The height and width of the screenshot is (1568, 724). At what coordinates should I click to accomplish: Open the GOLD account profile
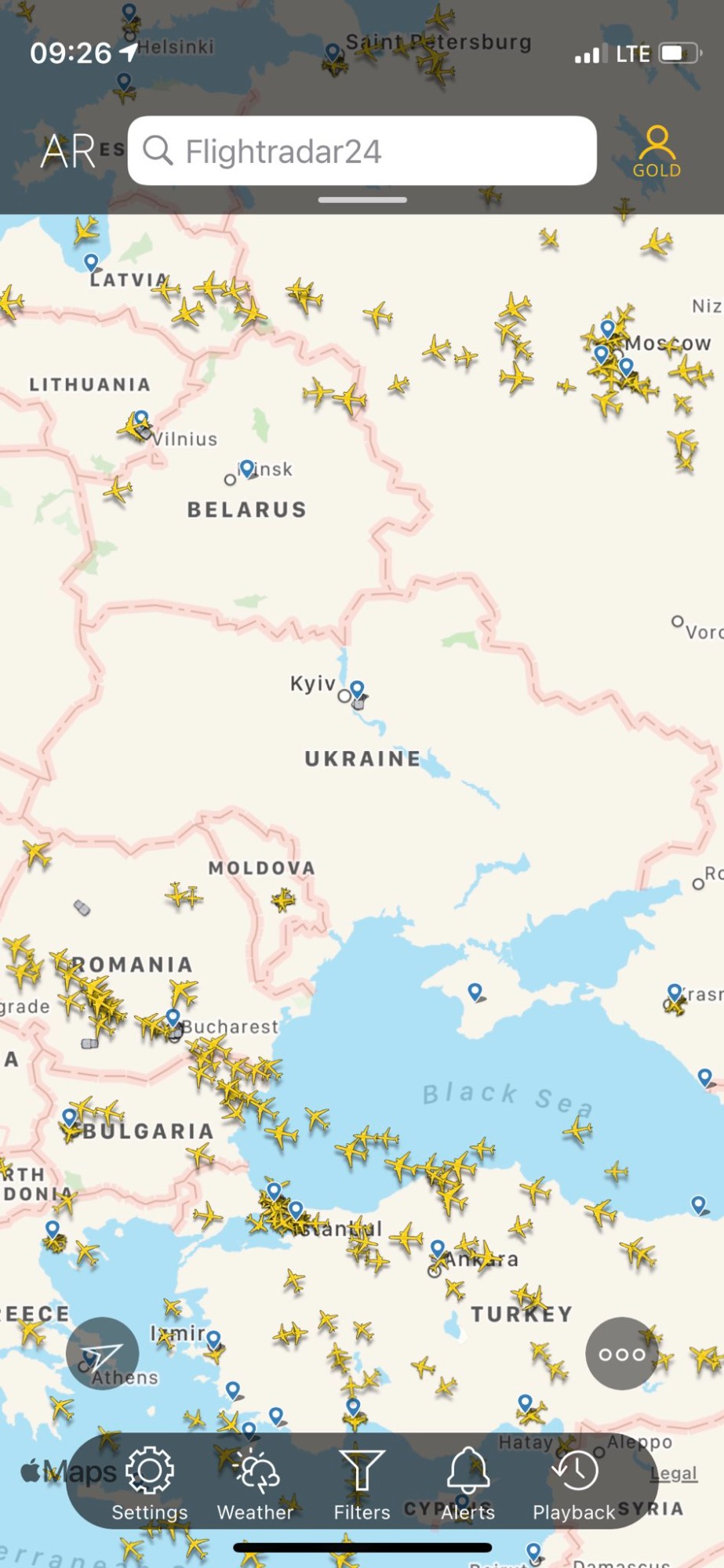click(657, 151)
